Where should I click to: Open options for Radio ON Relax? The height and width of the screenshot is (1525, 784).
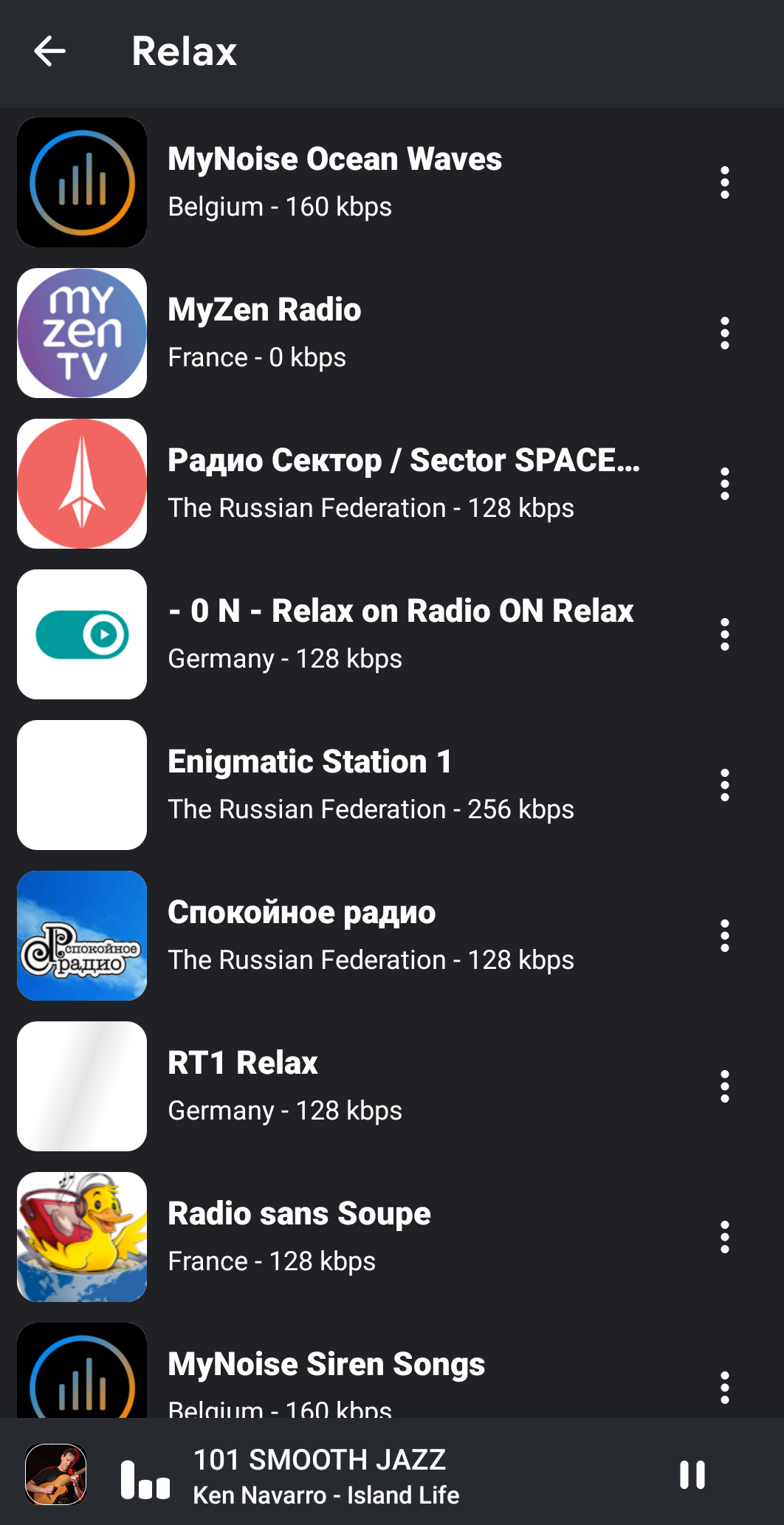tap(725, 634)
